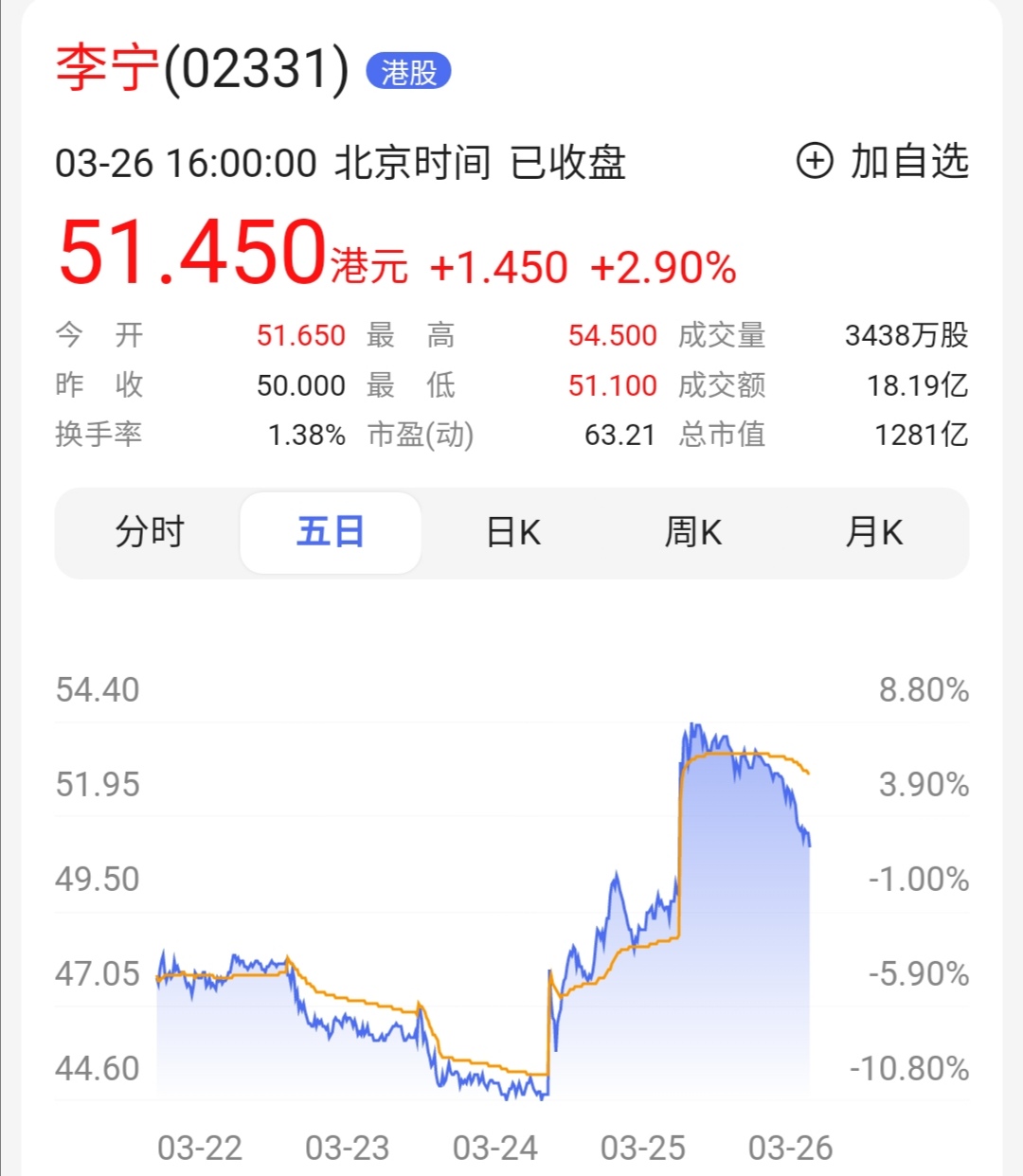
Task: Click the add-to-watchlist plus icon
Action: 814,161
